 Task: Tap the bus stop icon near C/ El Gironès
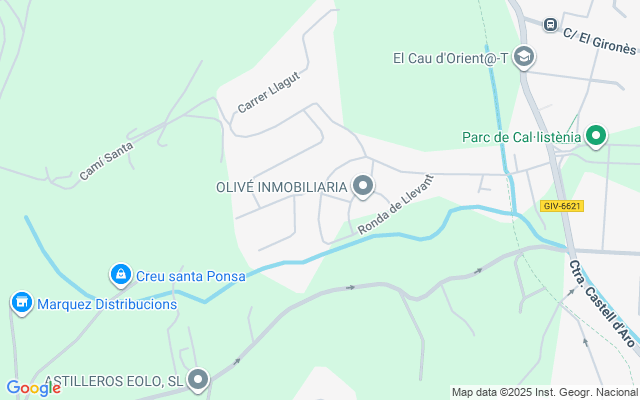click(550, 24)
